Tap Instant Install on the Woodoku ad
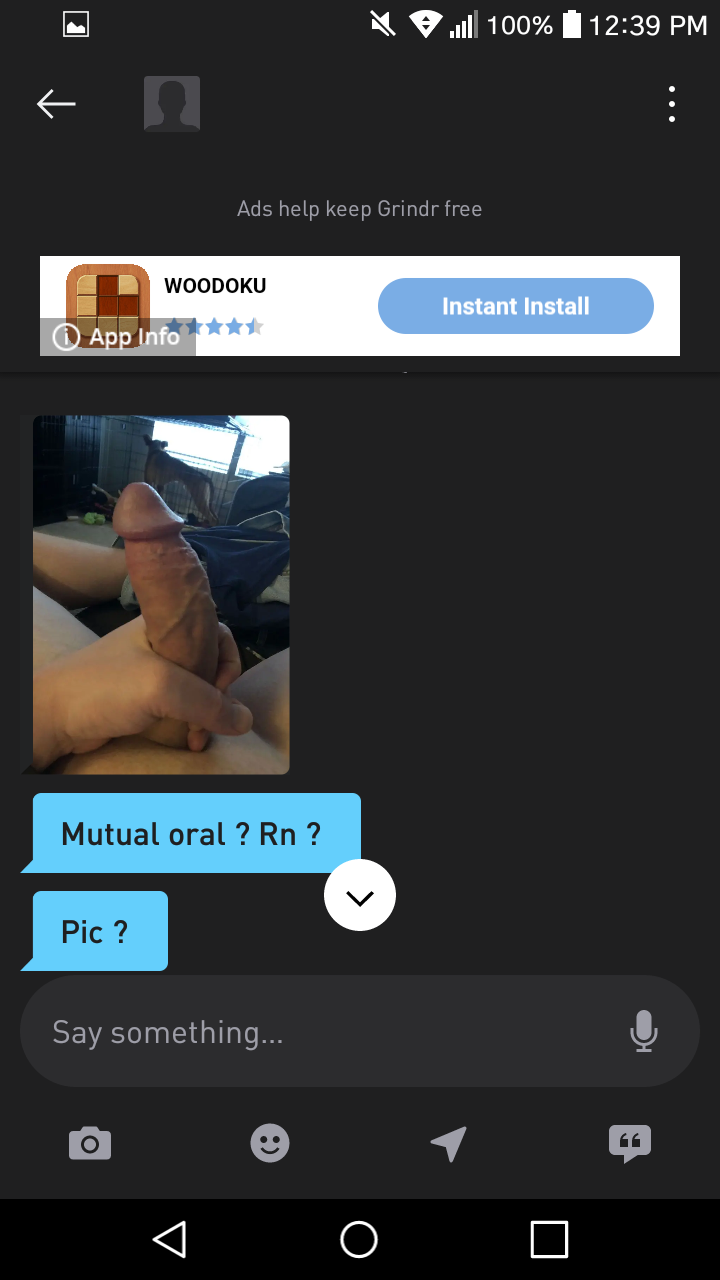The height and width of the screenshot is (1280, 720). tap(516, 306)
